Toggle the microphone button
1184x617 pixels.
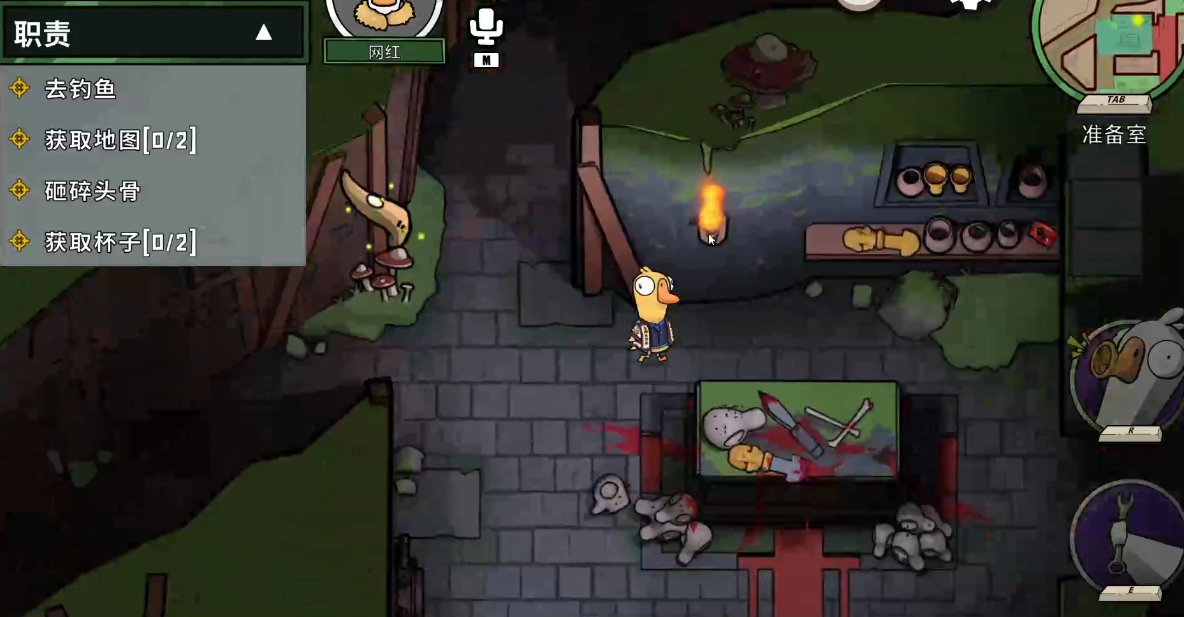click(x=485, y=27)
